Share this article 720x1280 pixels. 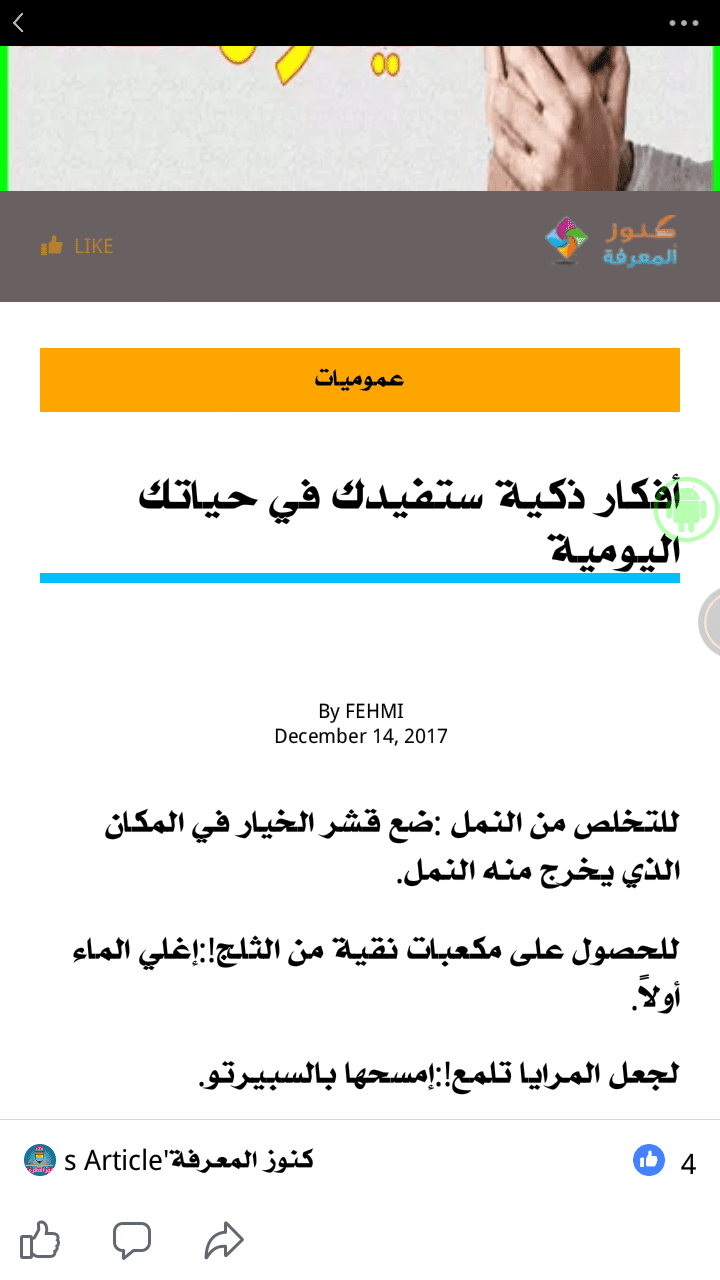point(224,1241)
